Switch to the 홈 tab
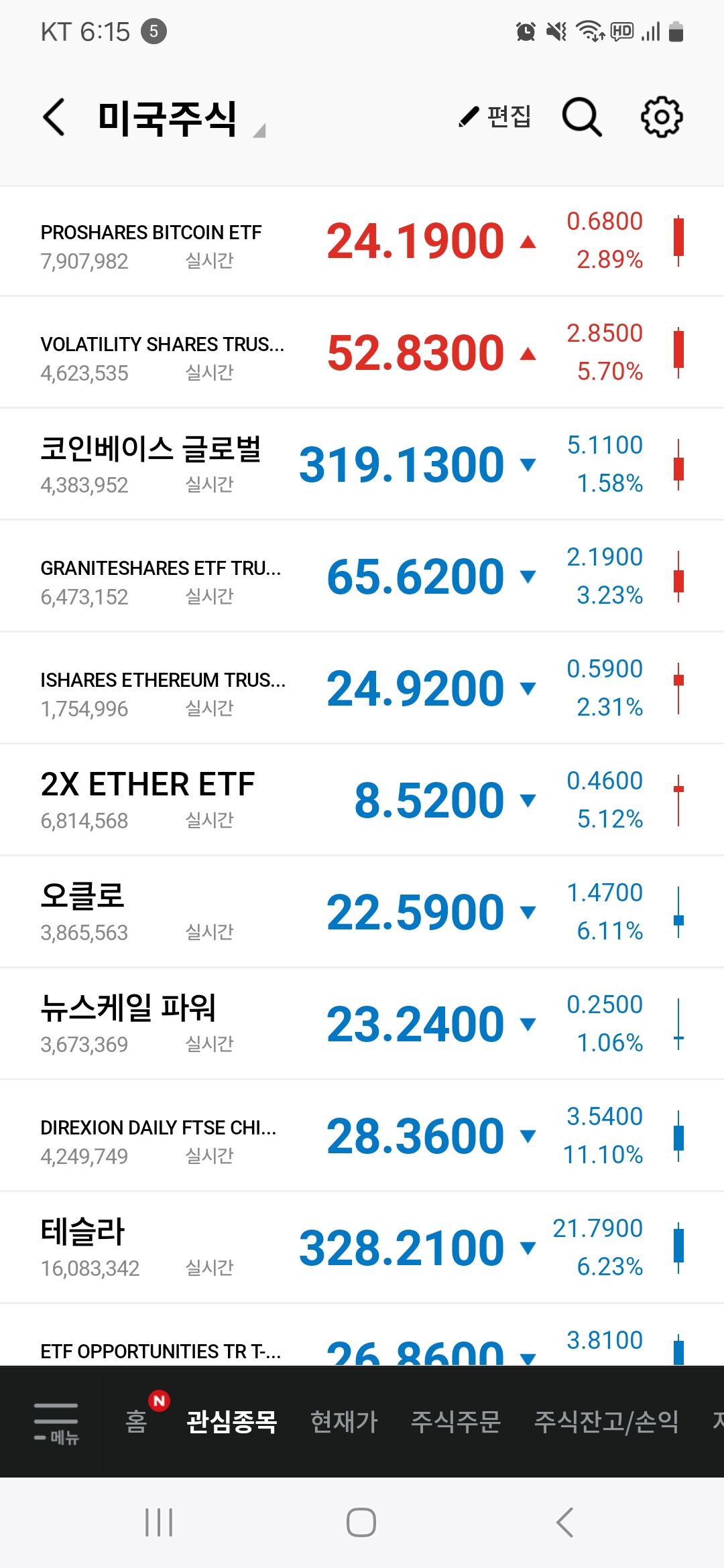The height and width of the screenshot is (1568, 724). [136, 1421]
